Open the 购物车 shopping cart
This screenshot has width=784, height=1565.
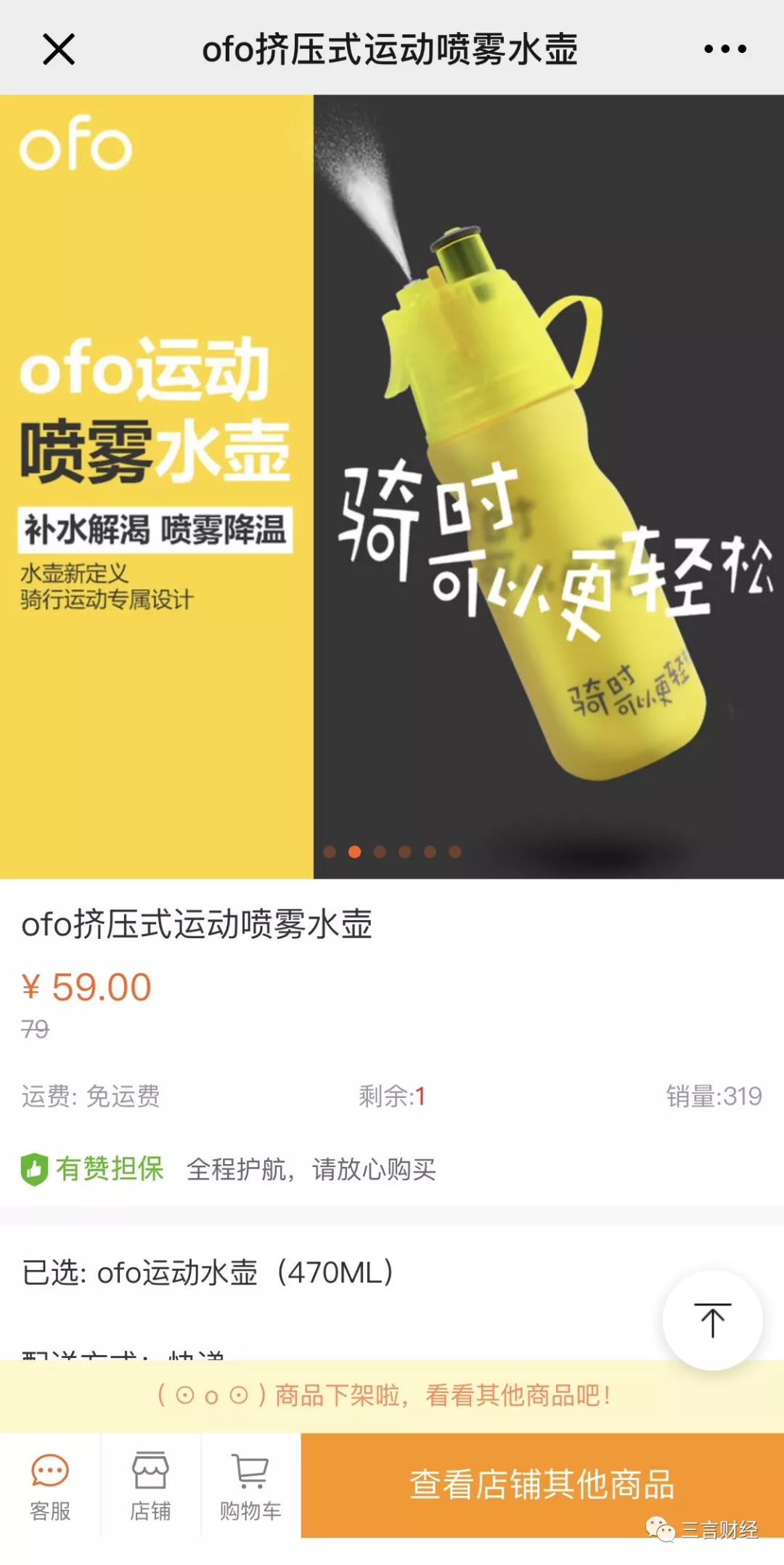pos(250,1486)
